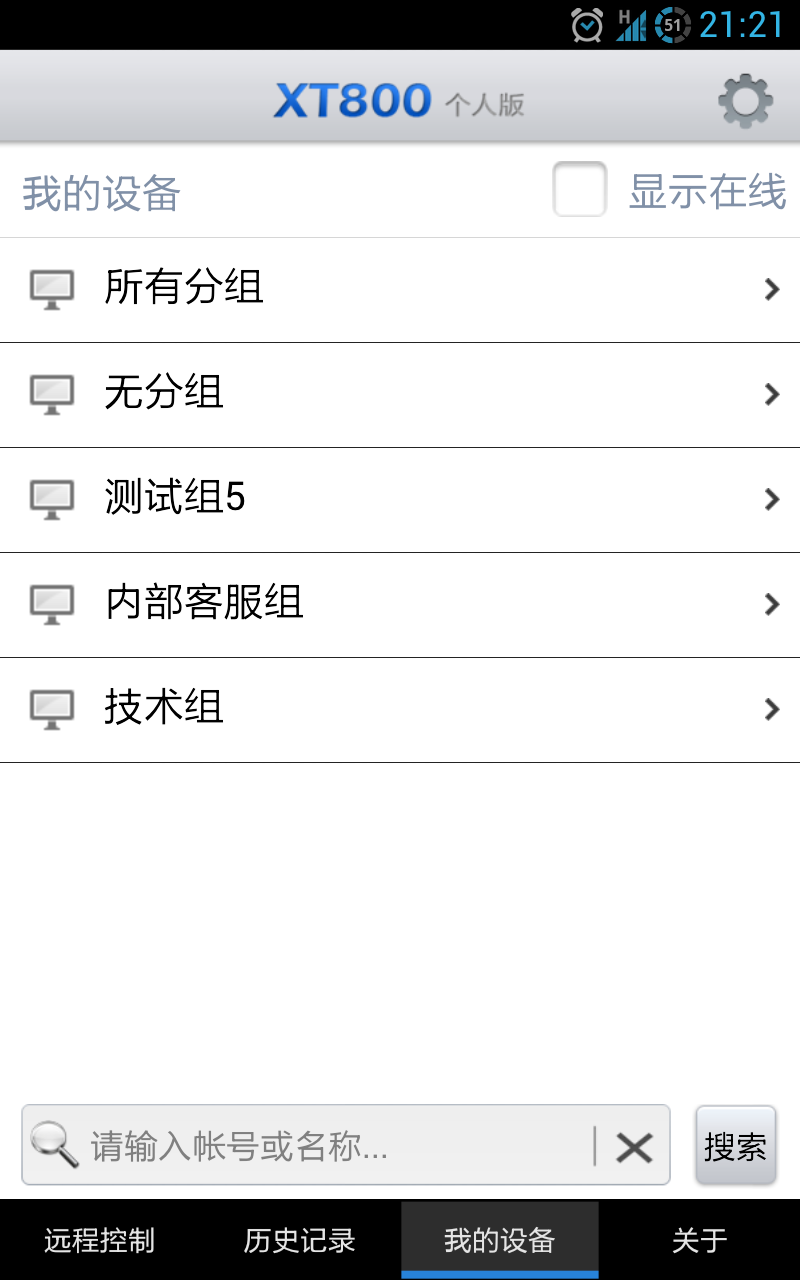Tap the 搜索 button
The width and height of the screenshot is (800, 1280).
(736, 1146)
